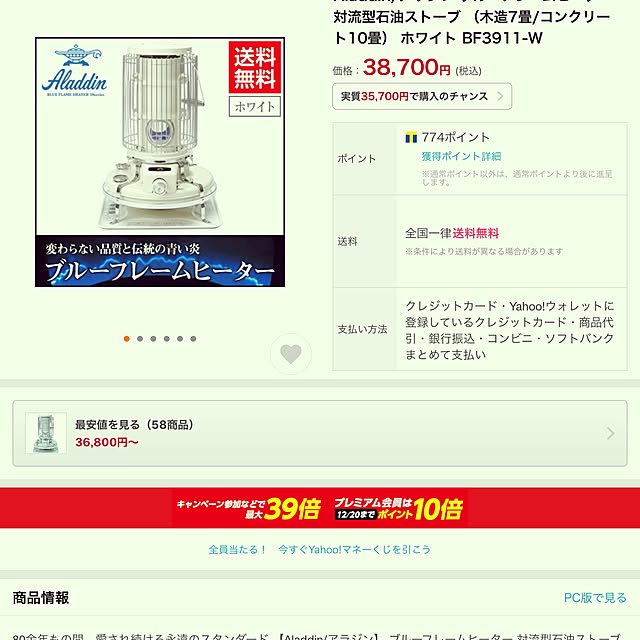640x640 pixels.
Task: Open the Yahoo!マネーくじ lottery link
Action: point(320,550)
